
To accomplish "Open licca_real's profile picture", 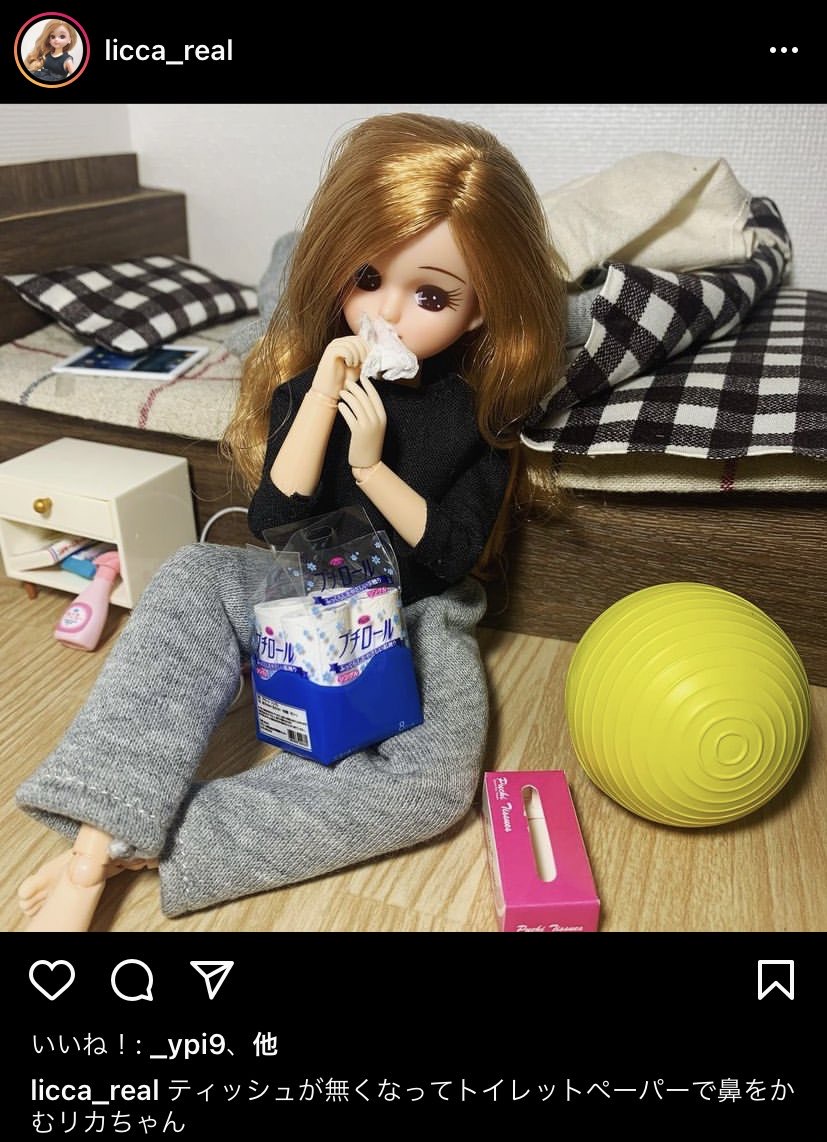I will (x=52, y=50).
